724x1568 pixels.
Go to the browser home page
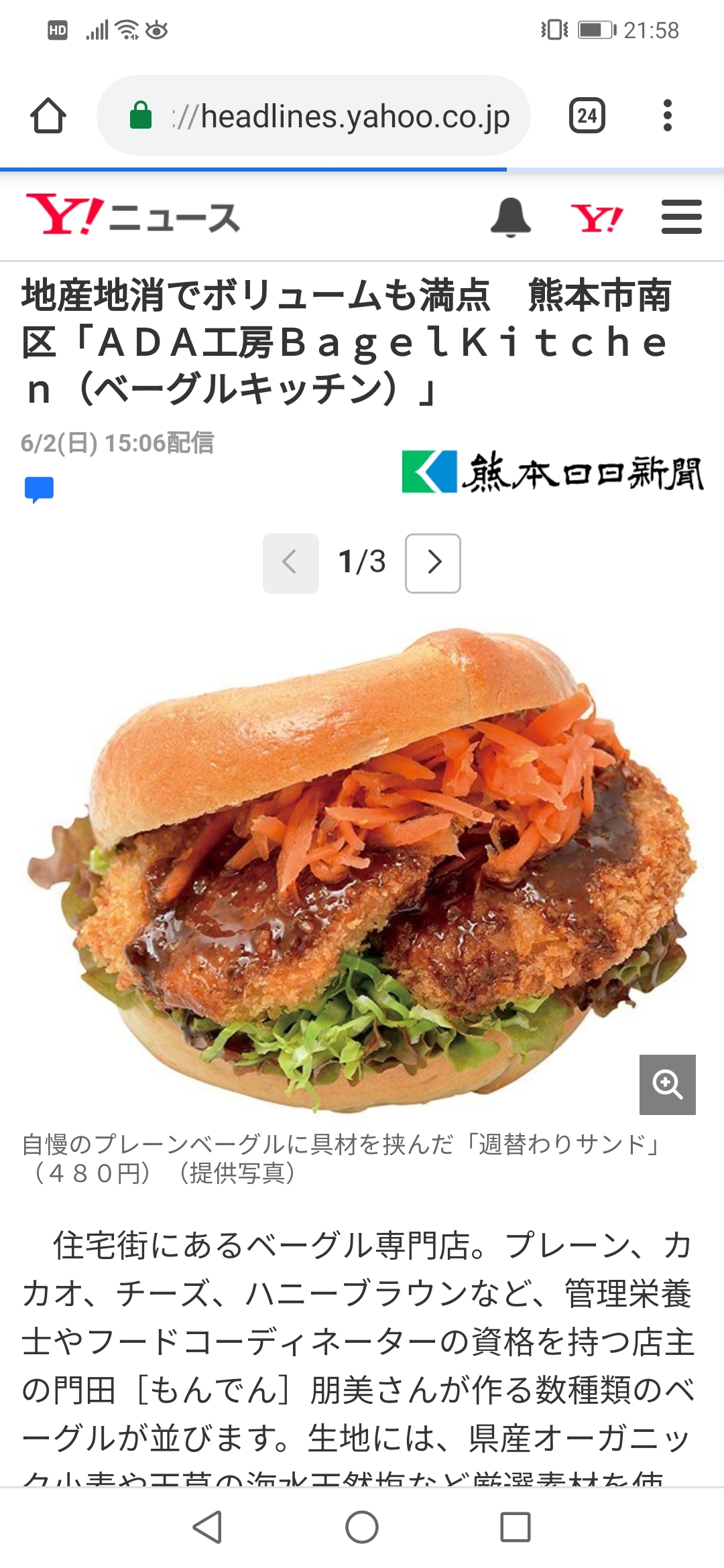(48, 116)
